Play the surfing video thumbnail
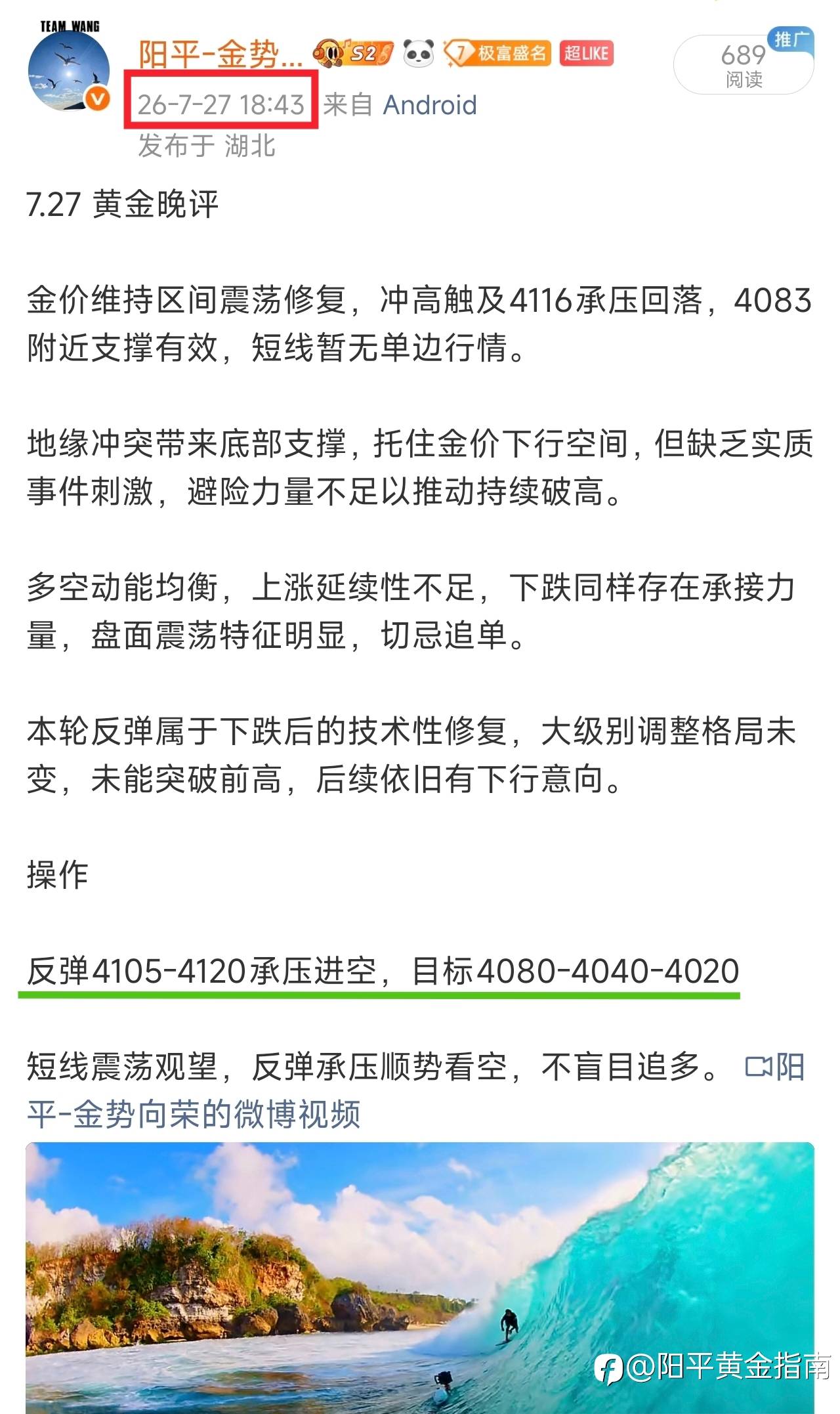840x1414 pixels. coord(420,1277)
